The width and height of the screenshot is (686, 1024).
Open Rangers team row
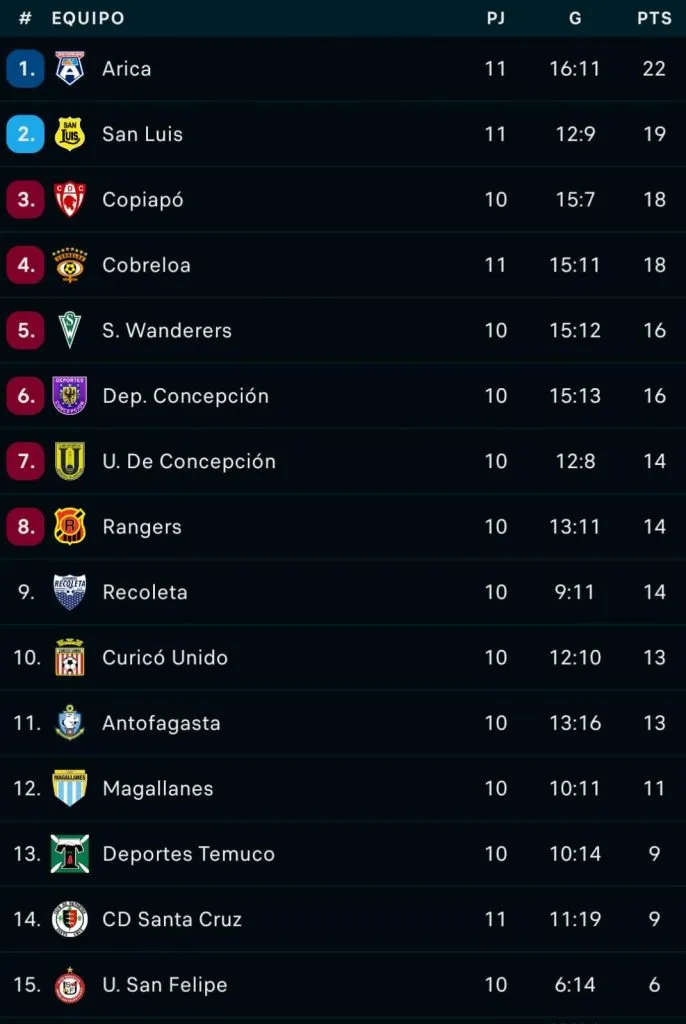(x=141, y=527)
